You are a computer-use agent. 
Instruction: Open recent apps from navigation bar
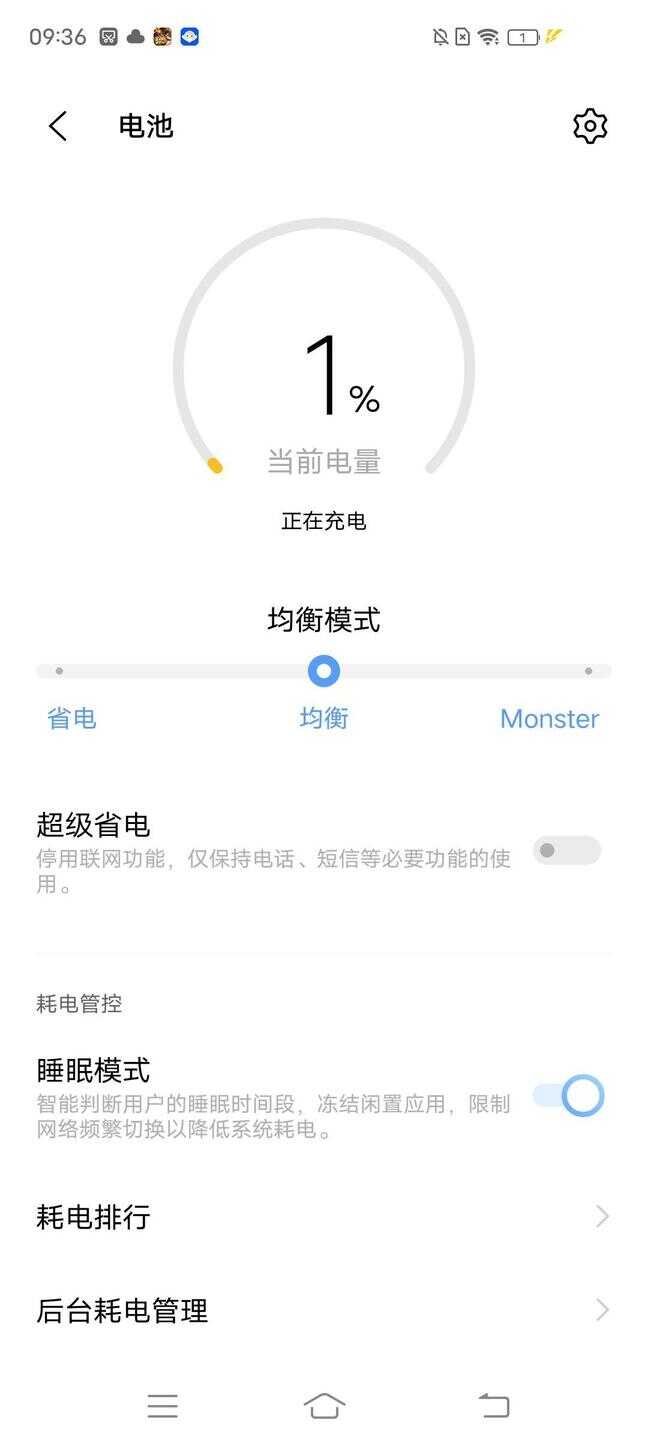coord(162,1405)
